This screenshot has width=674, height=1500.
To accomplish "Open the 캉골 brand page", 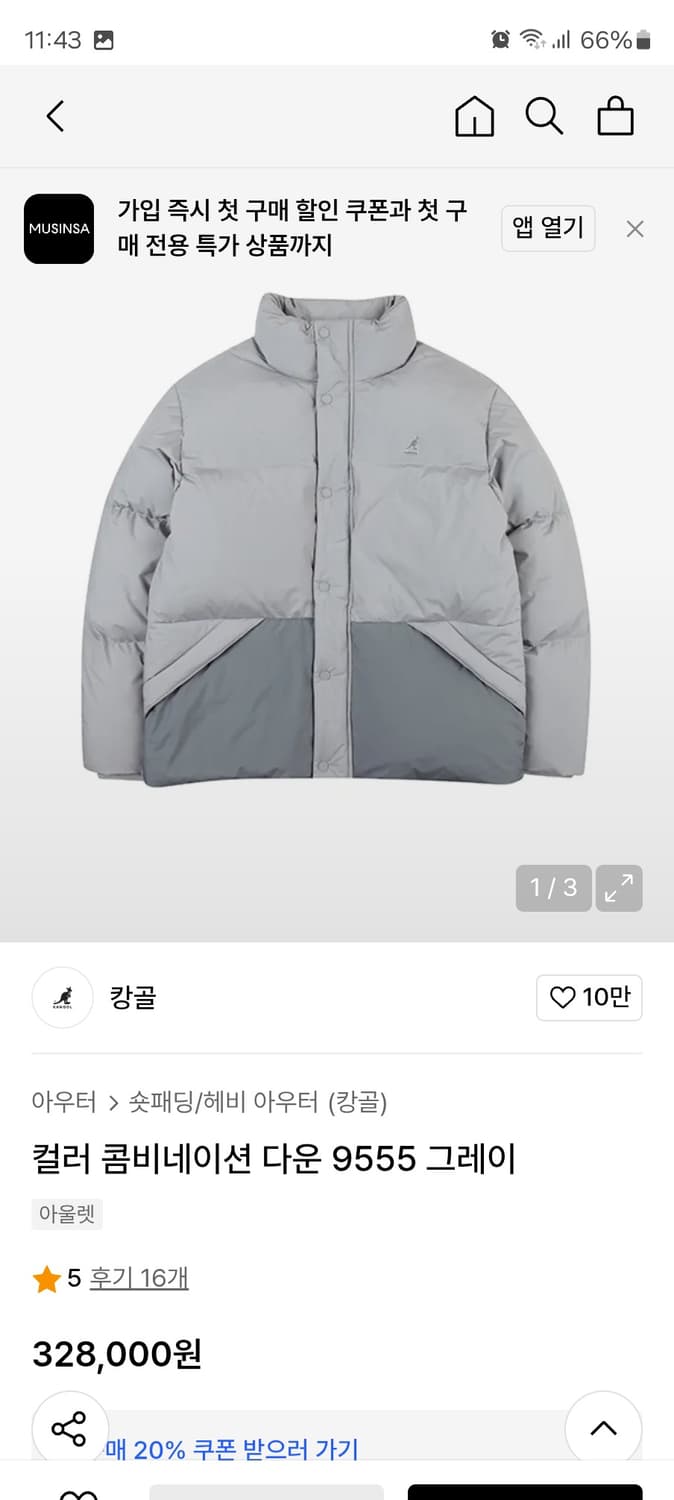I will pyautogui.click(x=132, y=997).
